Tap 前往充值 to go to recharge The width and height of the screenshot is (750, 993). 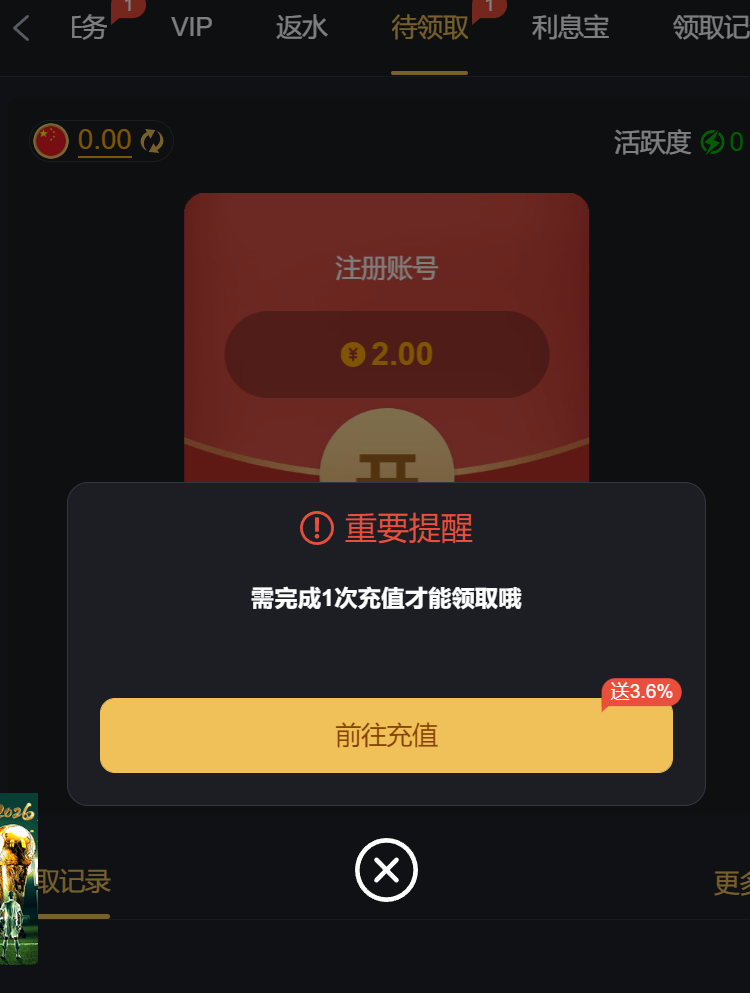pyautogui.click(x=386, y=735)
